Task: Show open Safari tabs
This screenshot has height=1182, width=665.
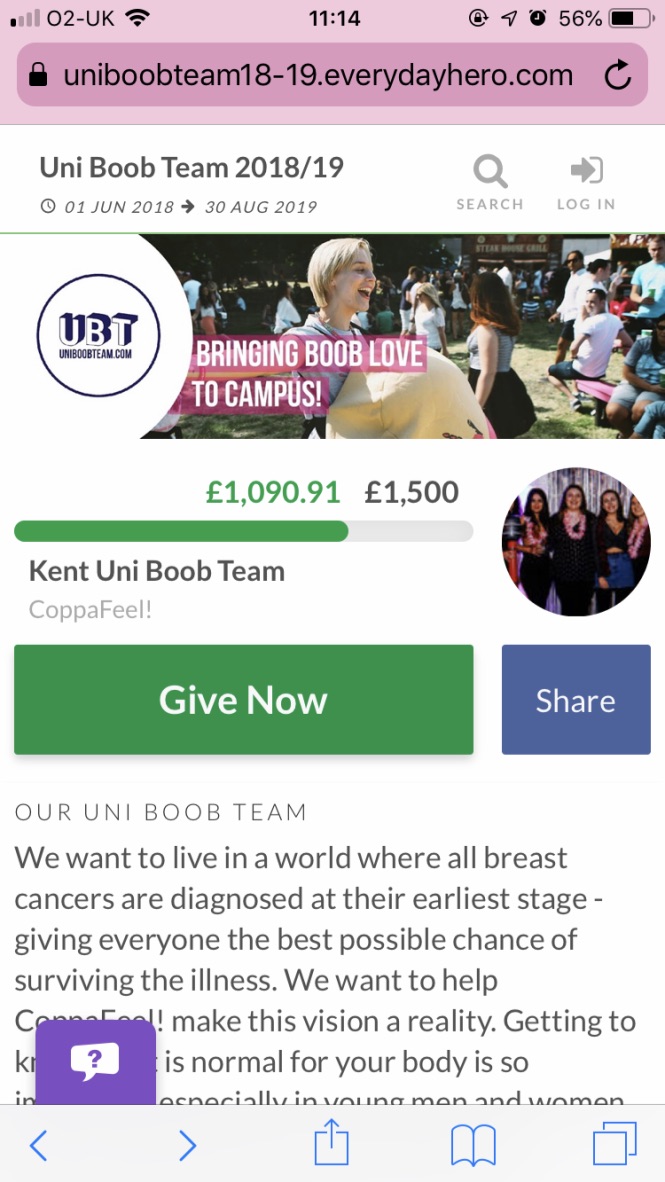Action: (614, 1145)
